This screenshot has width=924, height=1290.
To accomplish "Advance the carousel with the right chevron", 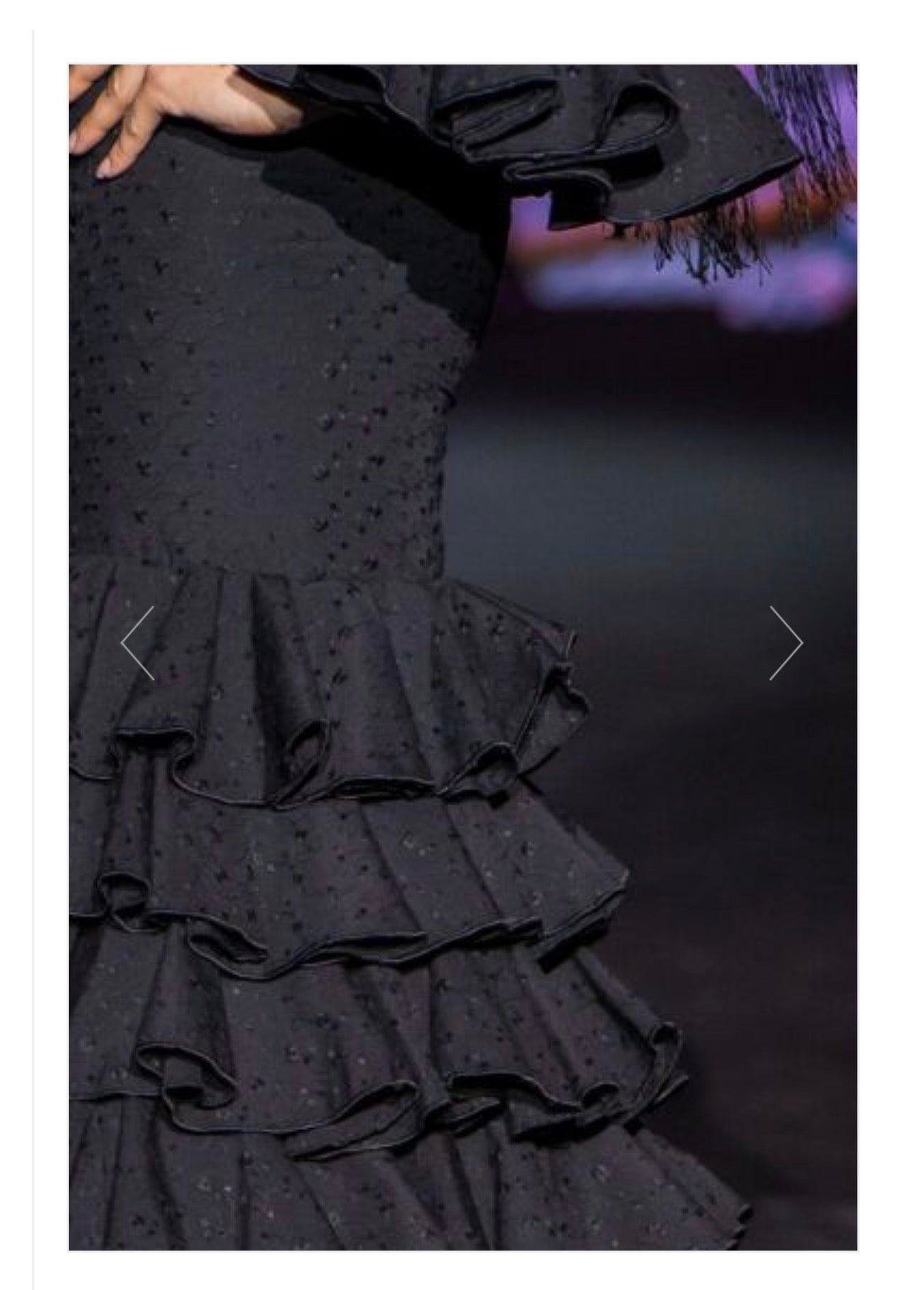I will pyautogui.click(x=785, y=643).
